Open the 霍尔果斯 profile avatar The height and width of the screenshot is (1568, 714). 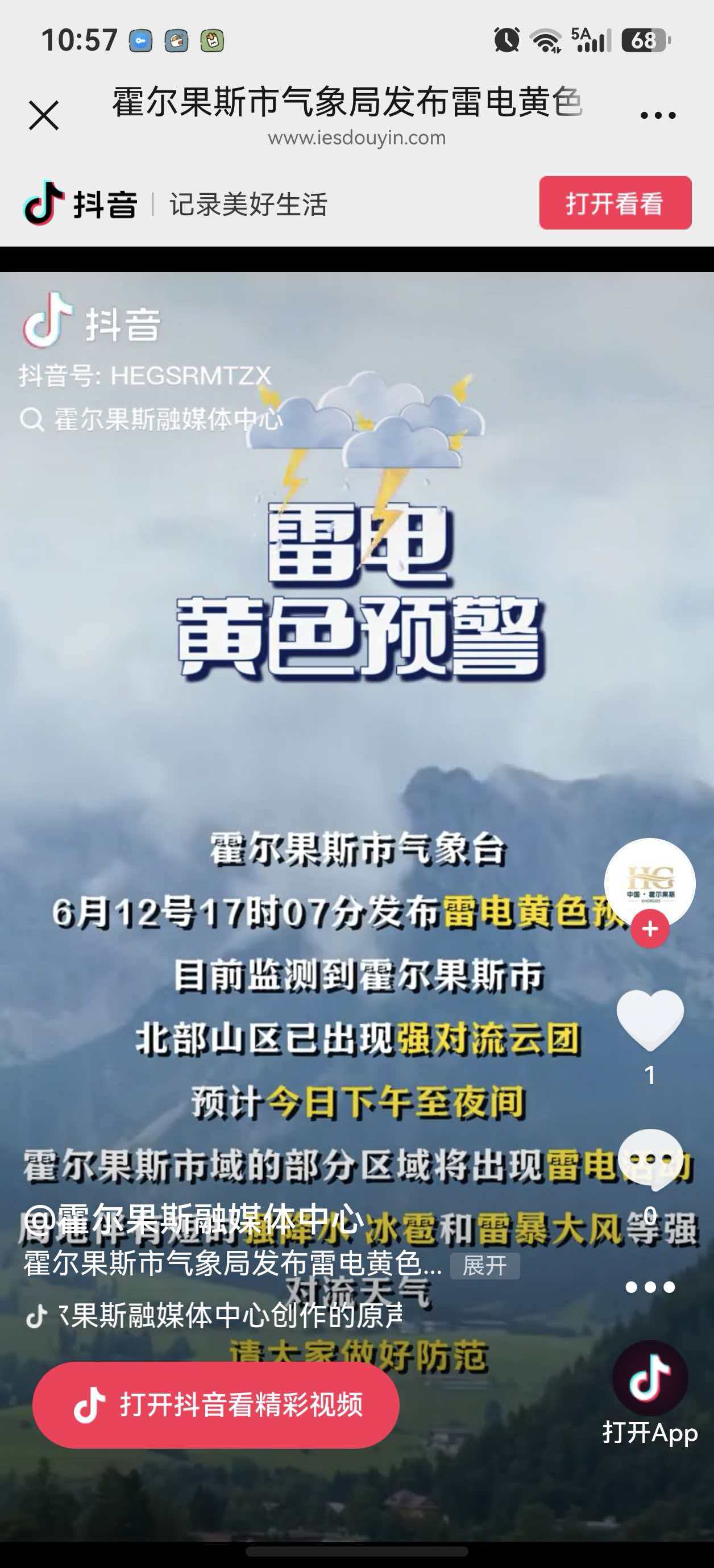[x=650, y=883]
